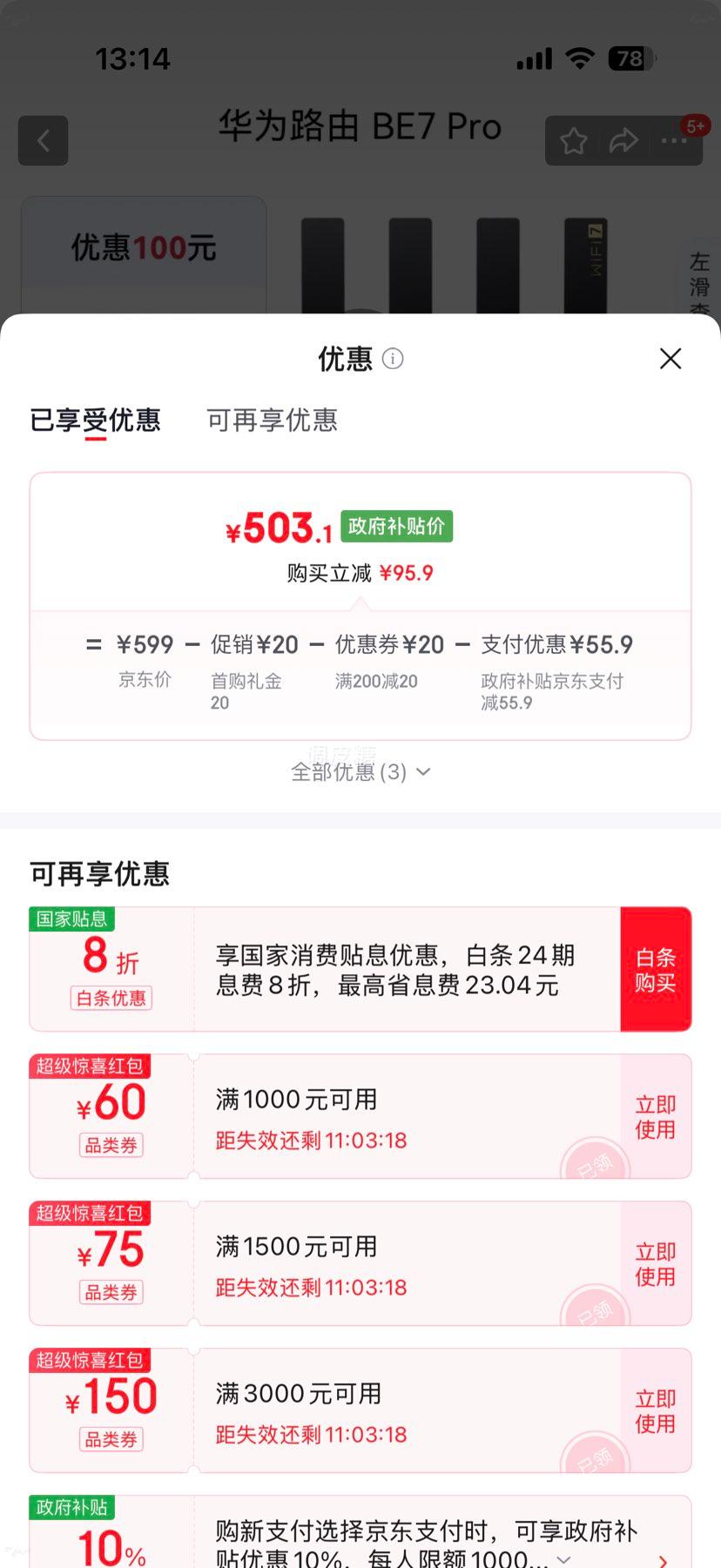Expand 全部优惠 (3) details
The height and width of the screenshot is (1568, 721).
click(x=360, y=771)
